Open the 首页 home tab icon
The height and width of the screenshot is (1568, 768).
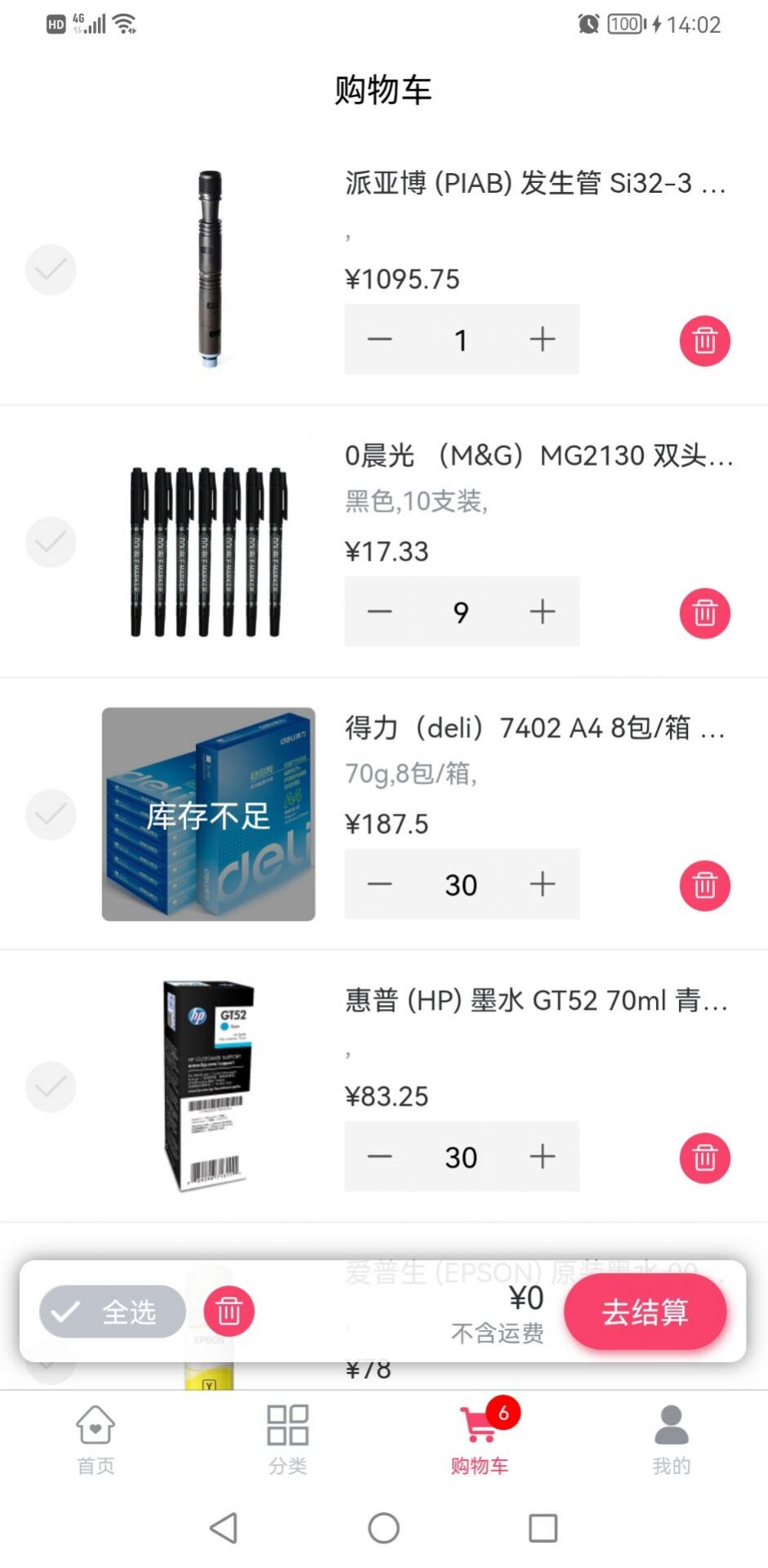(96, 1425)
